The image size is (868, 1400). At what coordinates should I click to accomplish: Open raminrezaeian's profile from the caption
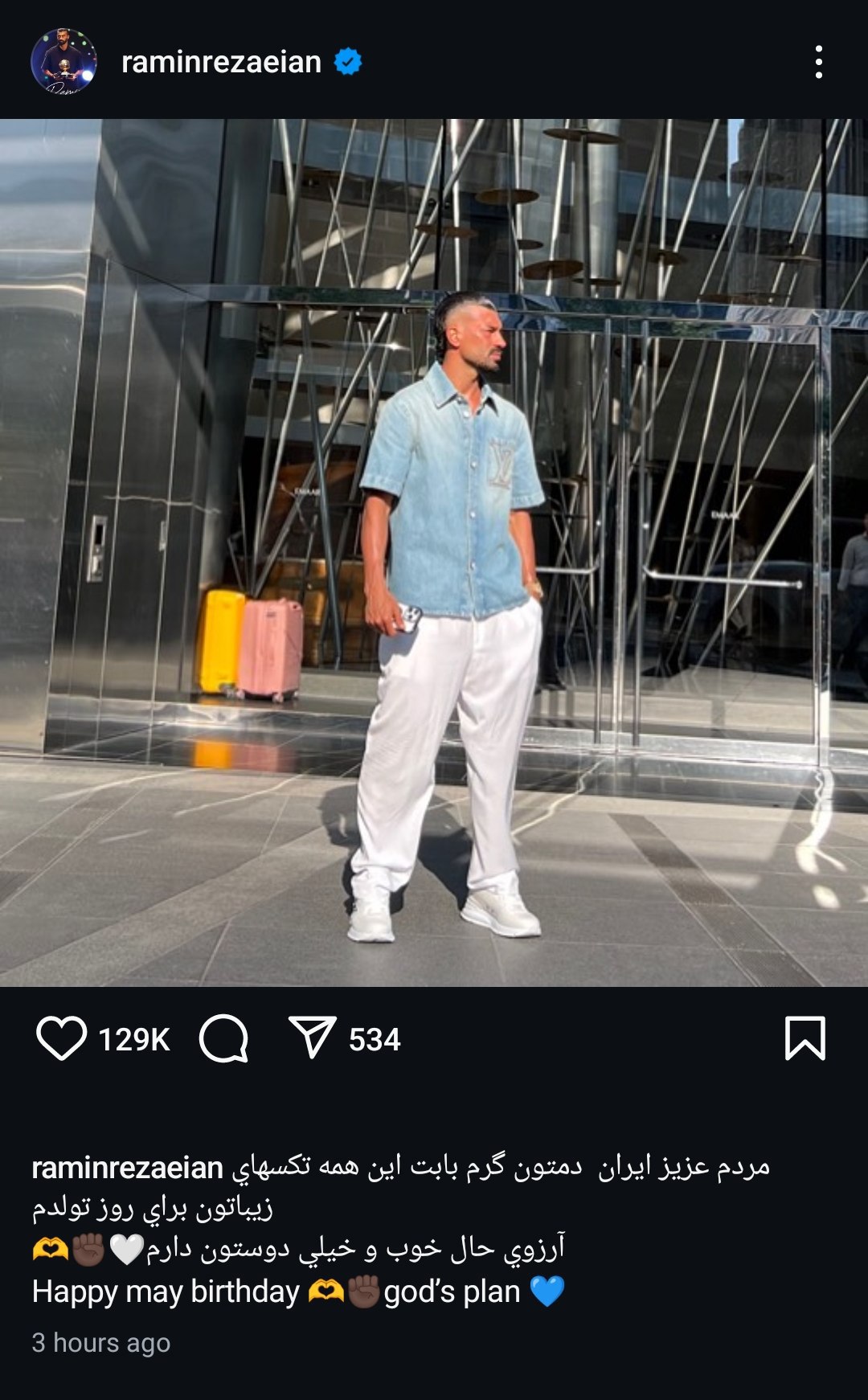pyautogui.click(x=127, y=1168)
